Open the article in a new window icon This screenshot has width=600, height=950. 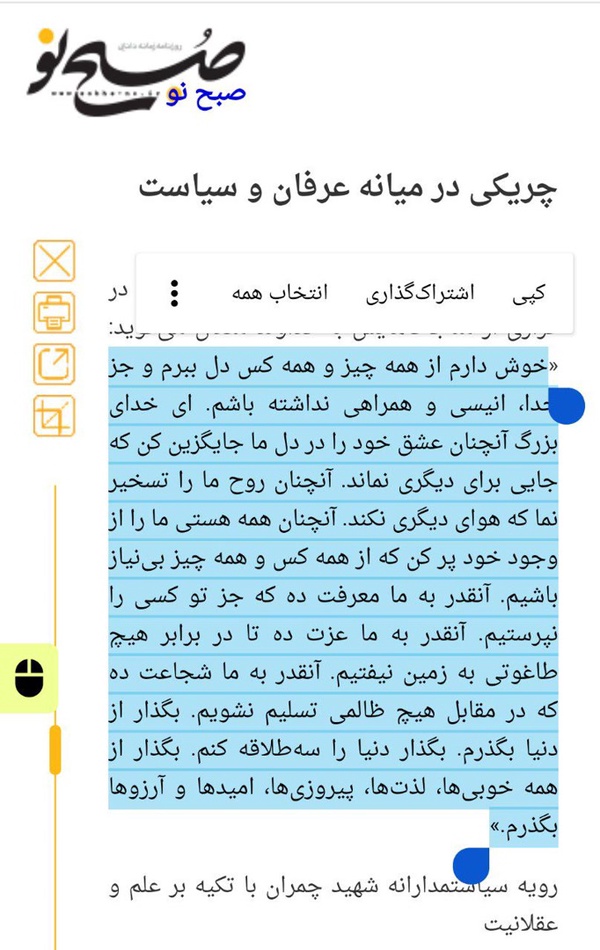click(54, 364)
